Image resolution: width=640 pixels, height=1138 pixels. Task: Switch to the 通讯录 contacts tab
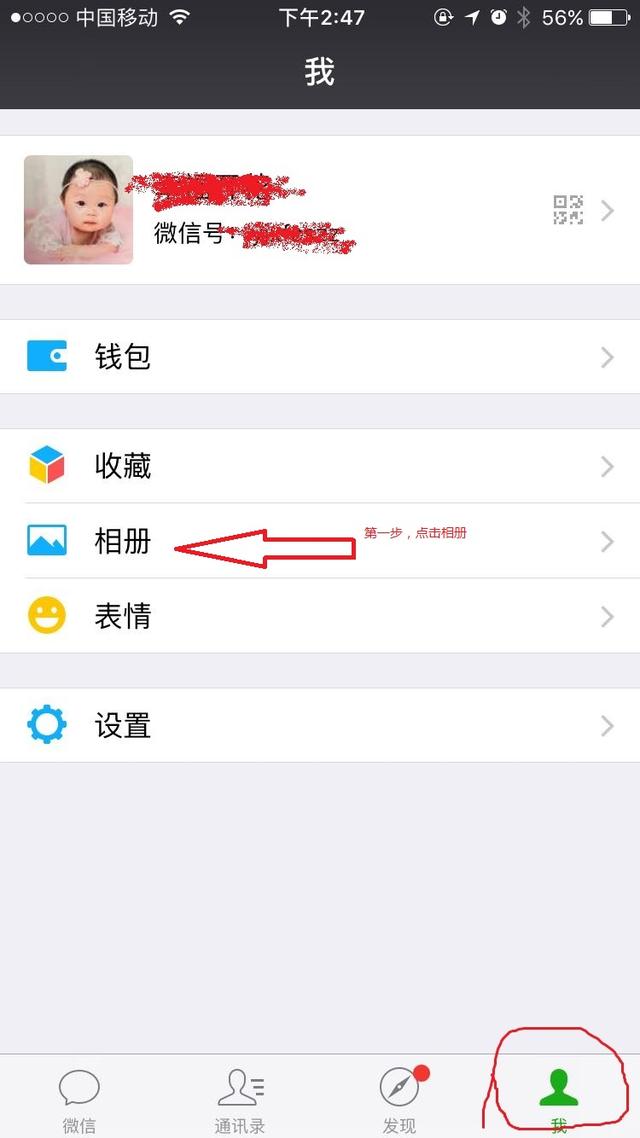(240, 1098)
